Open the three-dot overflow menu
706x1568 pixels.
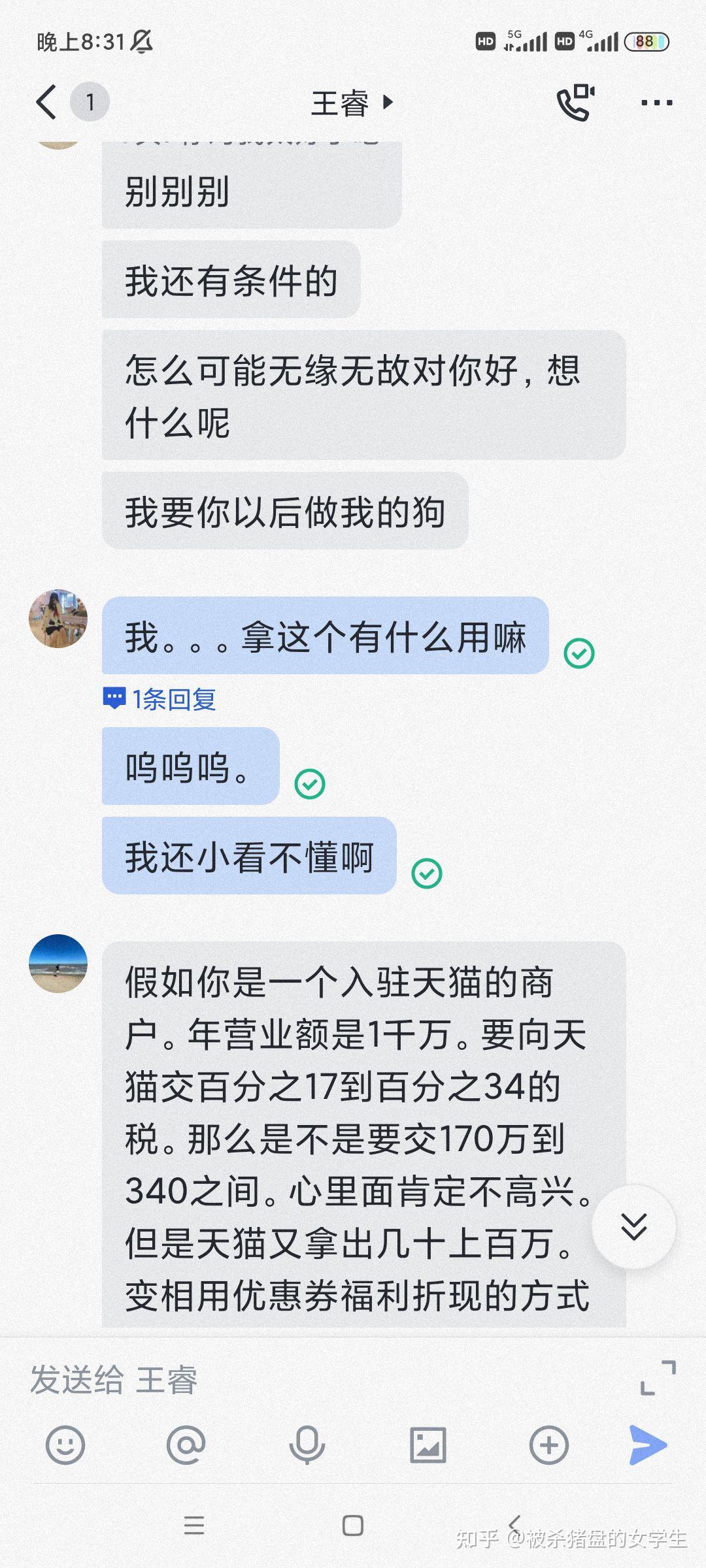point(656,103)
